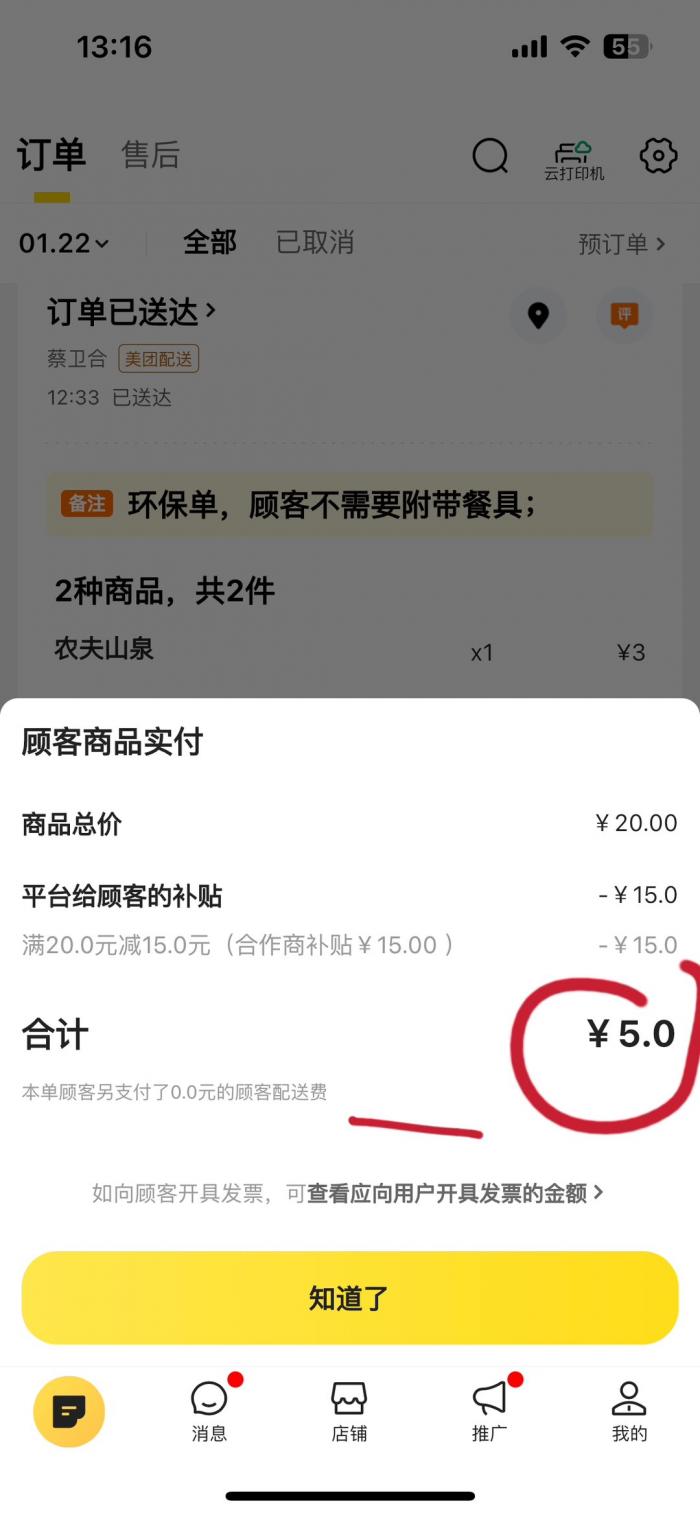The width and height of the screenshot is (700, 1515).
Task: Open the settings gear
Action: [658, 156]
